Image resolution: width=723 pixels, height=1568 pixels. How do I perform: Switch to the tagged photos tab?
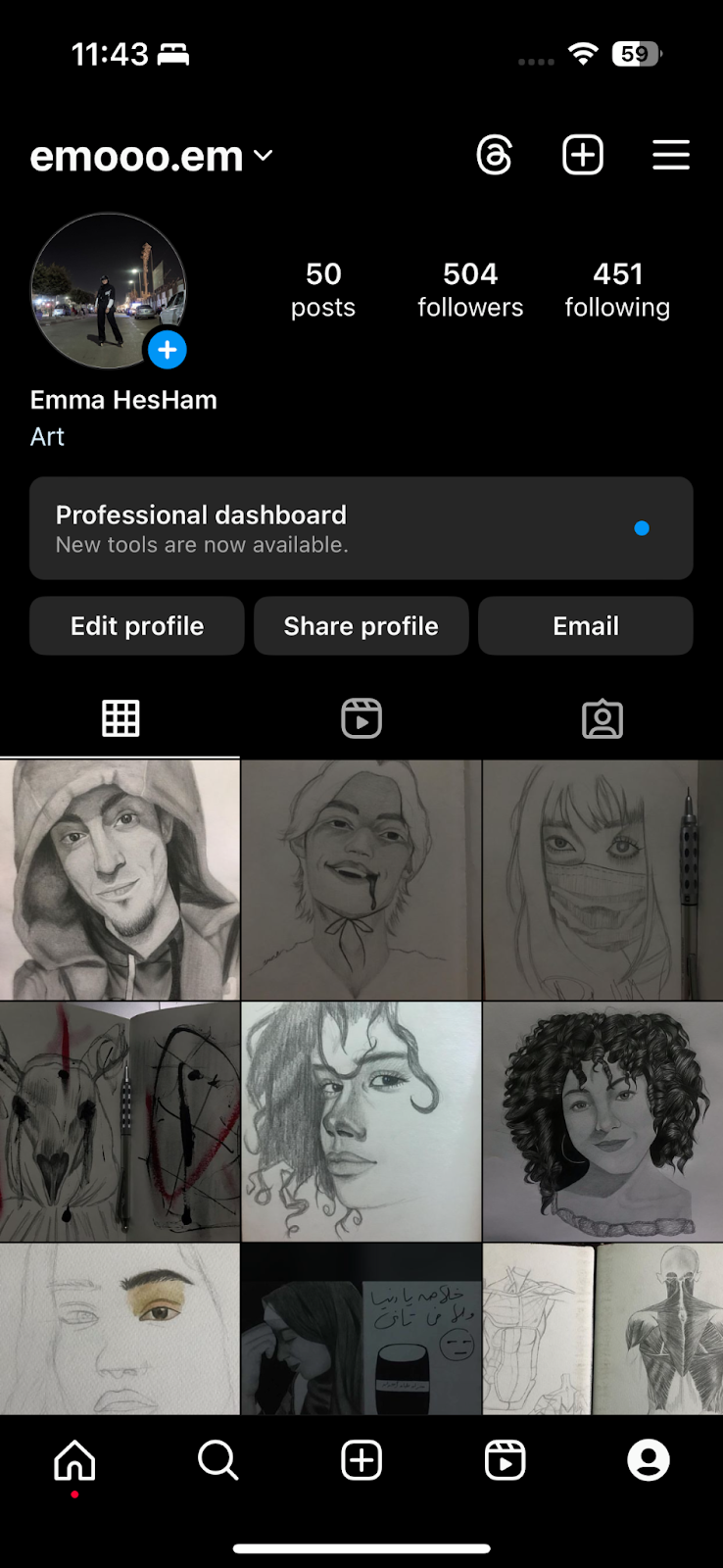coord(602,718)
